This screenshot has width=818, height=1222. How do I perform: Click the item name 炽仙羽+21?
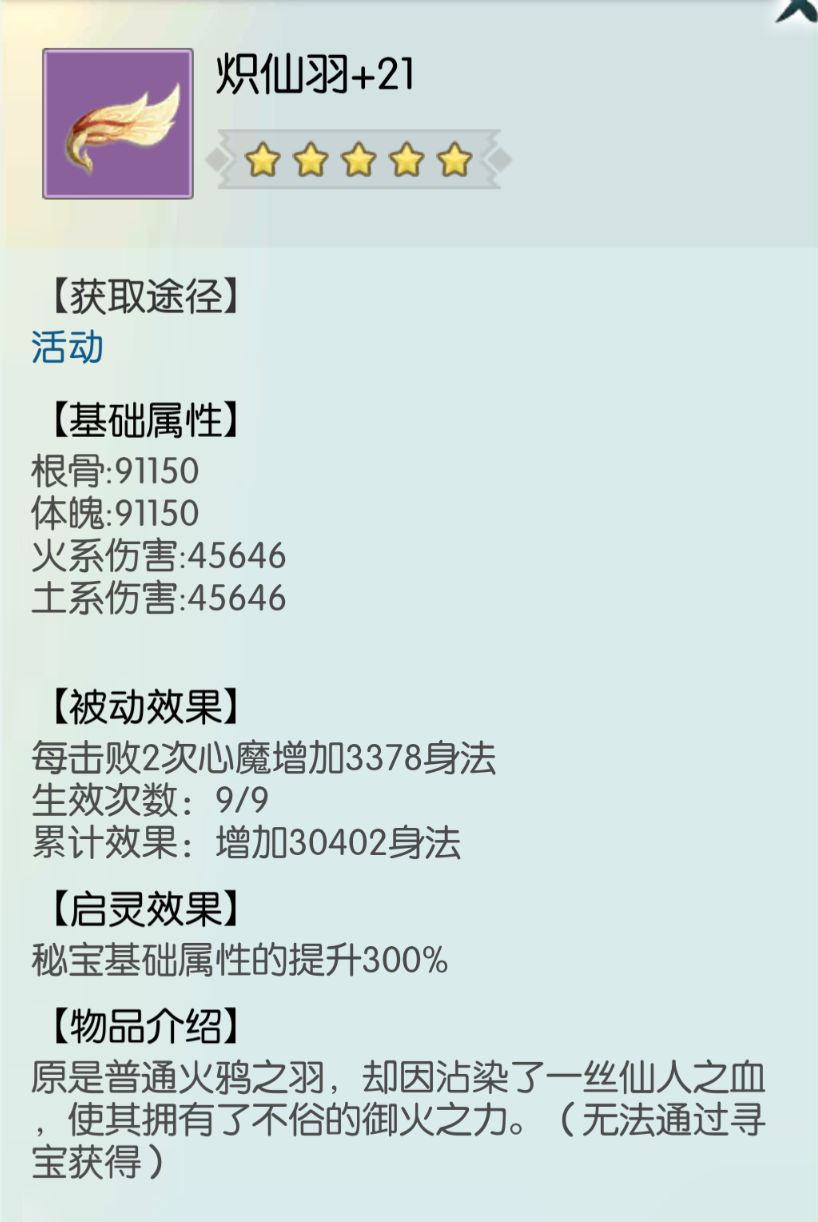pyautogui.click(x=316, y=74)
